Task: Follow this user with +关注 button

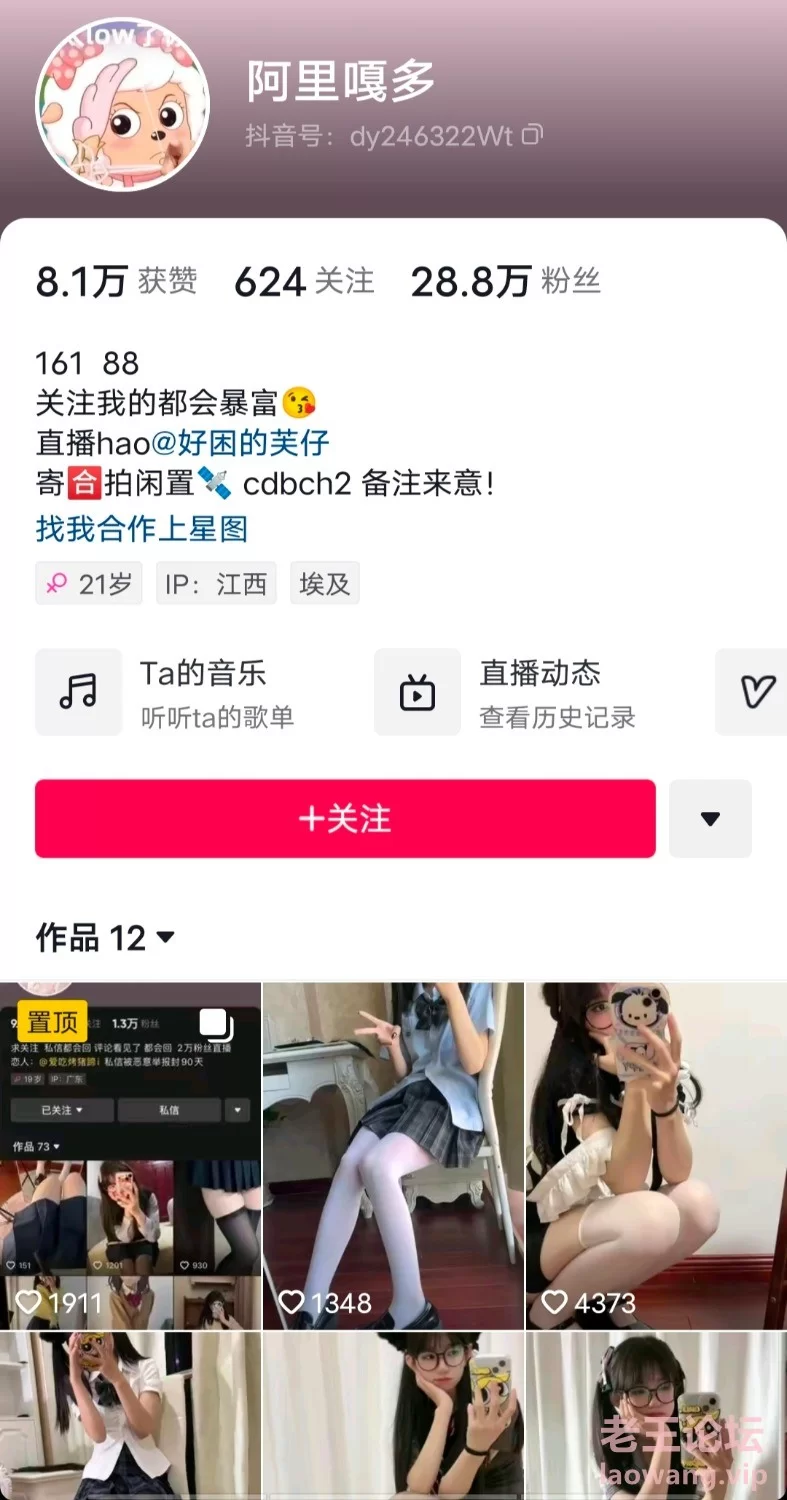Action: [x=345, y=819]
